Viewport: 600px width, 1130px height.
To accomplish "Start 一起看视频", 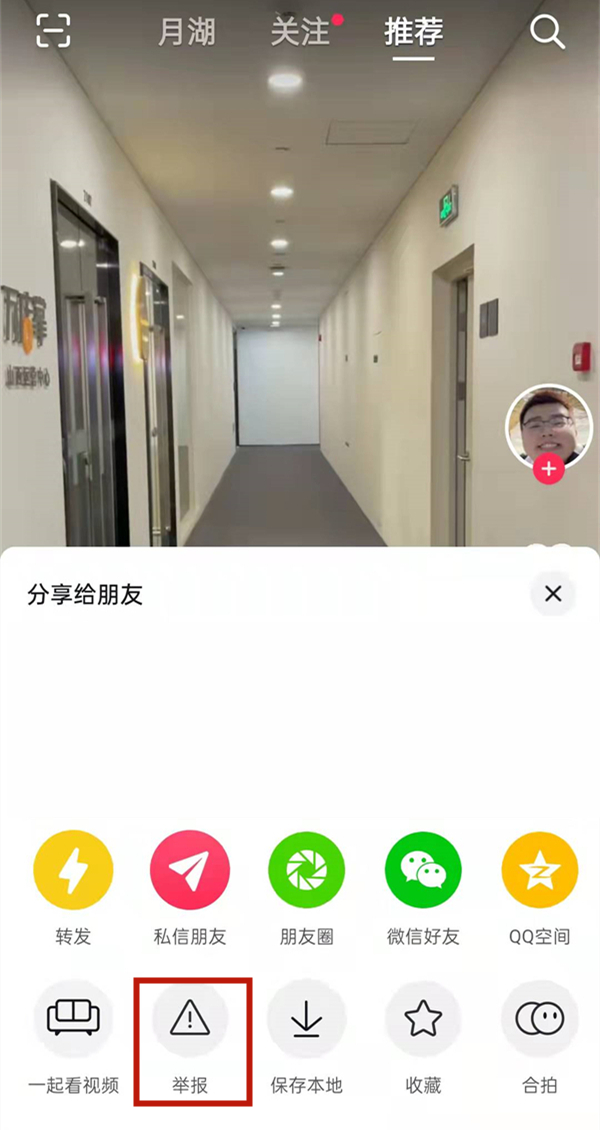I will click(x=73, y=1018).
